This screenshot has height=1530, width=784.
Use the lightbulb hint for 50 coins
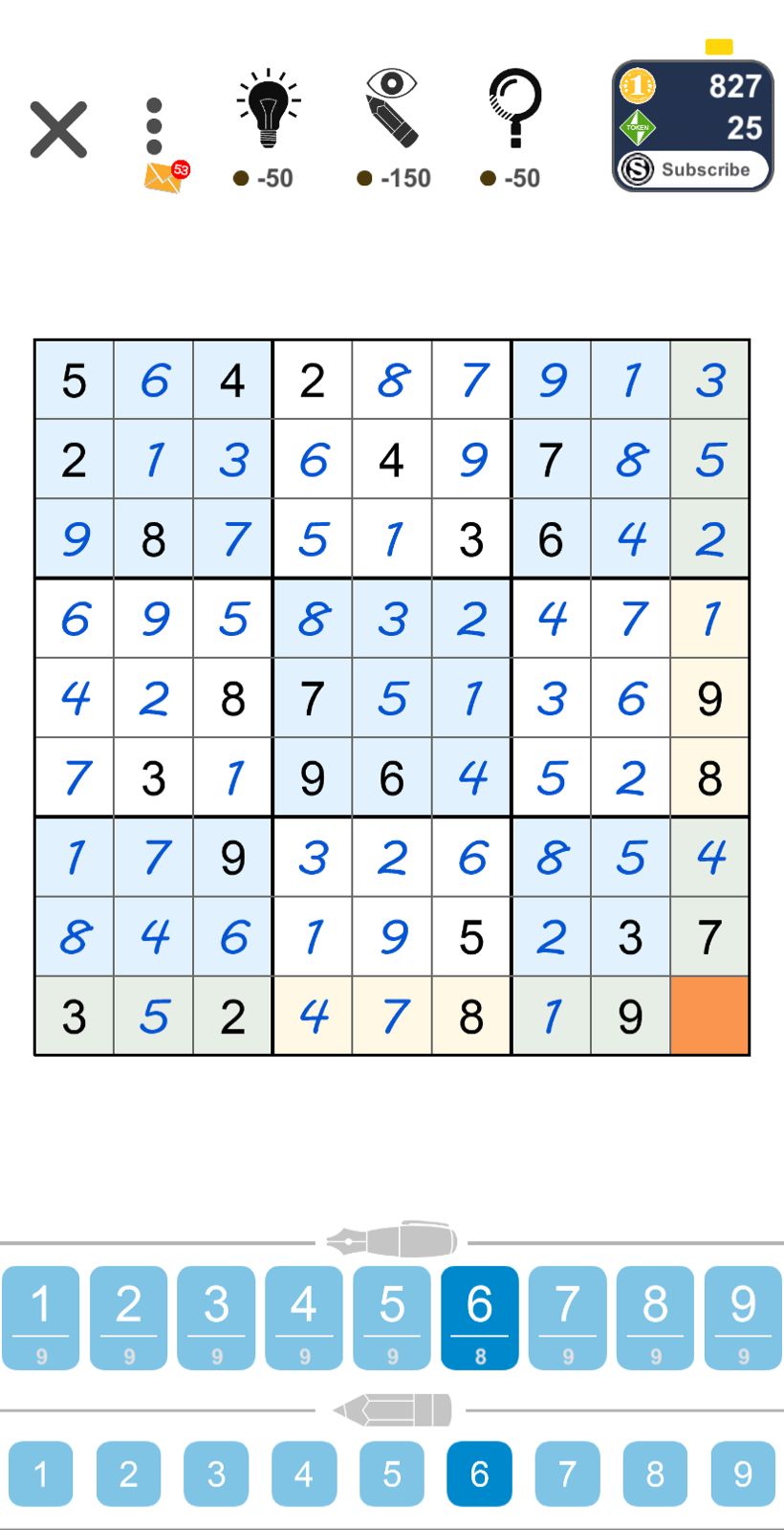click(x=268, y=110)
